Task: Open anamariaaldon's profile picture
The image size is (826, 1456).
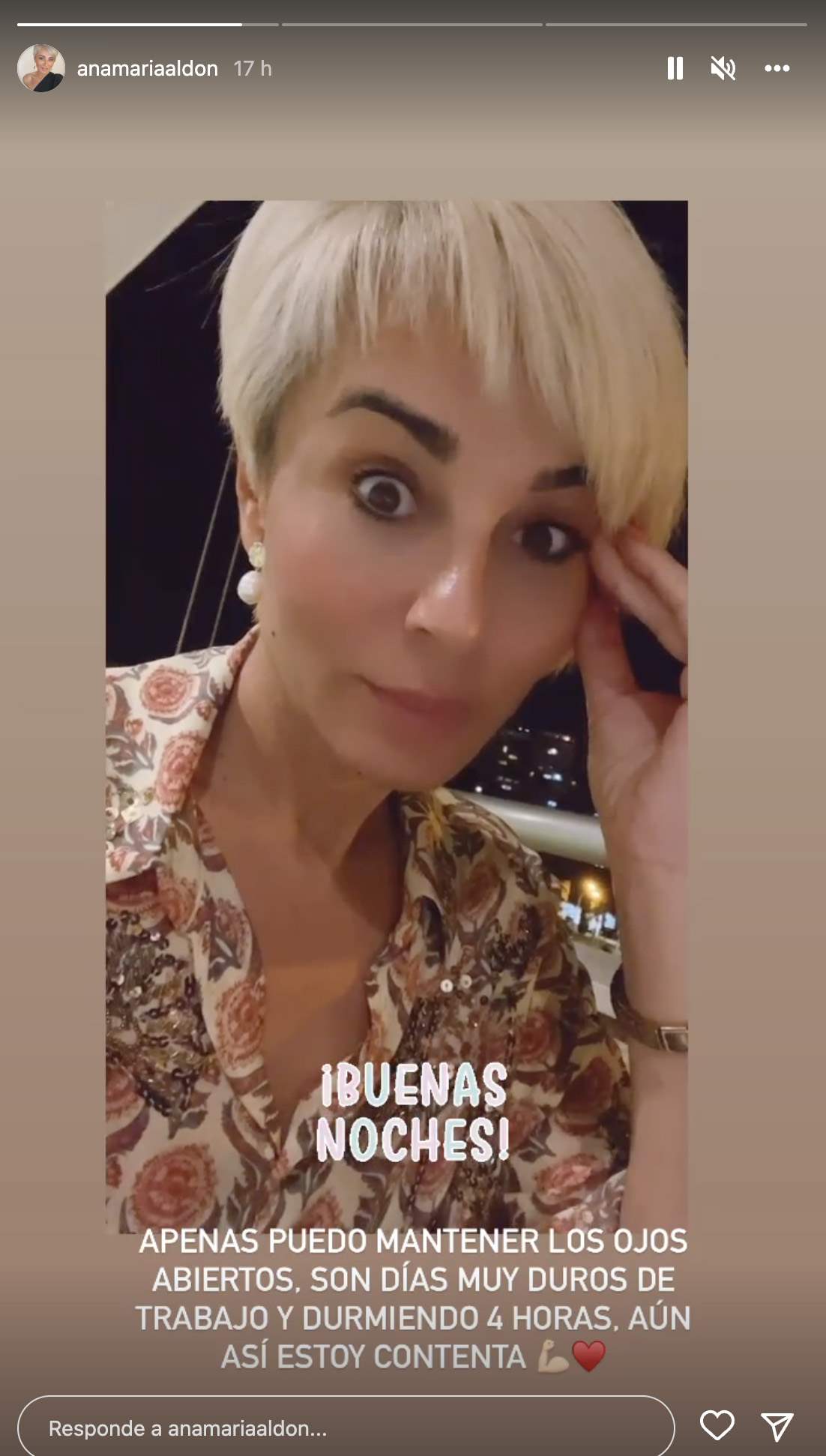Action: (40, 68)
